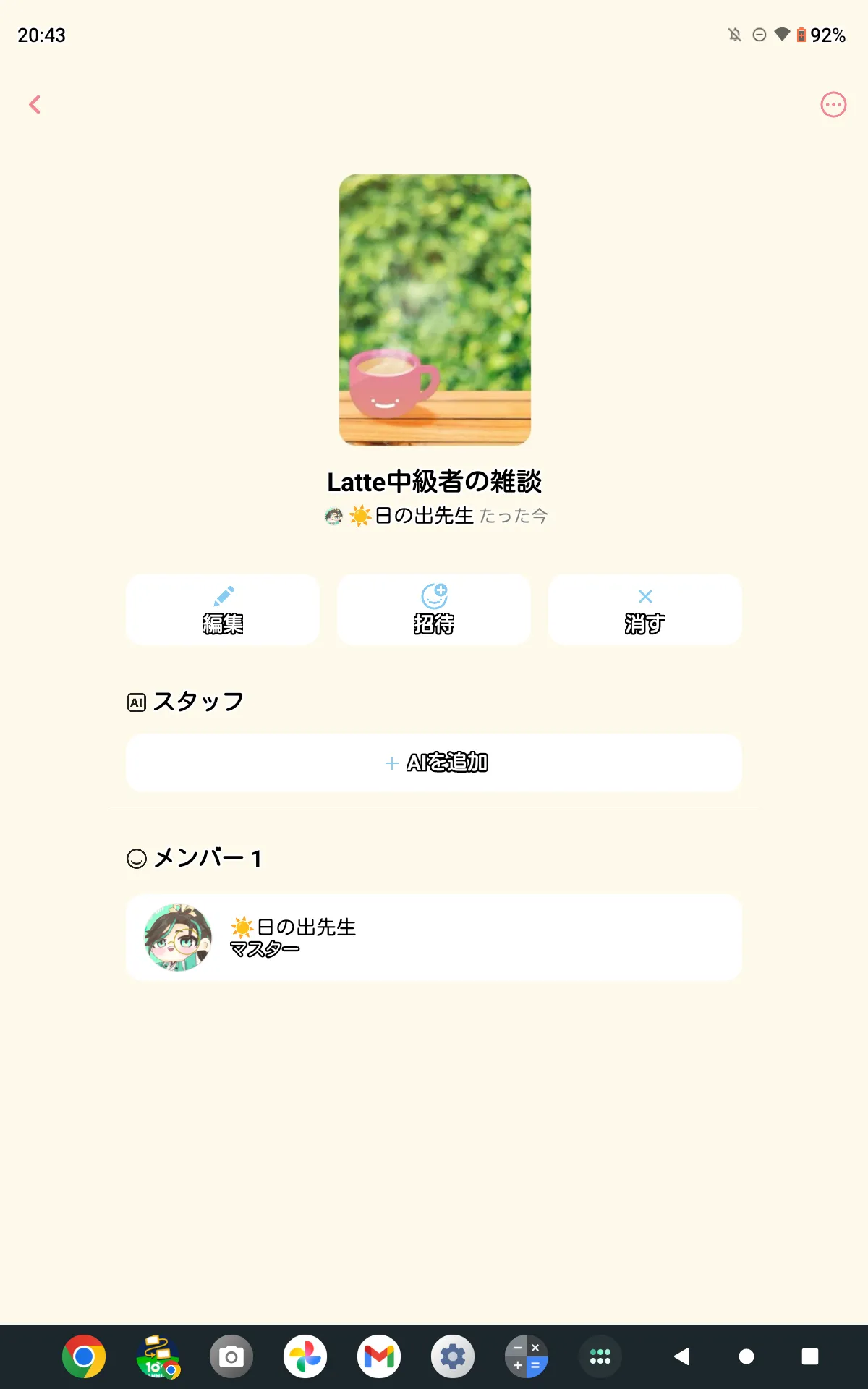The height and width of the screenshot is (1389, 868).
Task: Open Gmail from the taskbar
Action: click(x=379, y=1356)
